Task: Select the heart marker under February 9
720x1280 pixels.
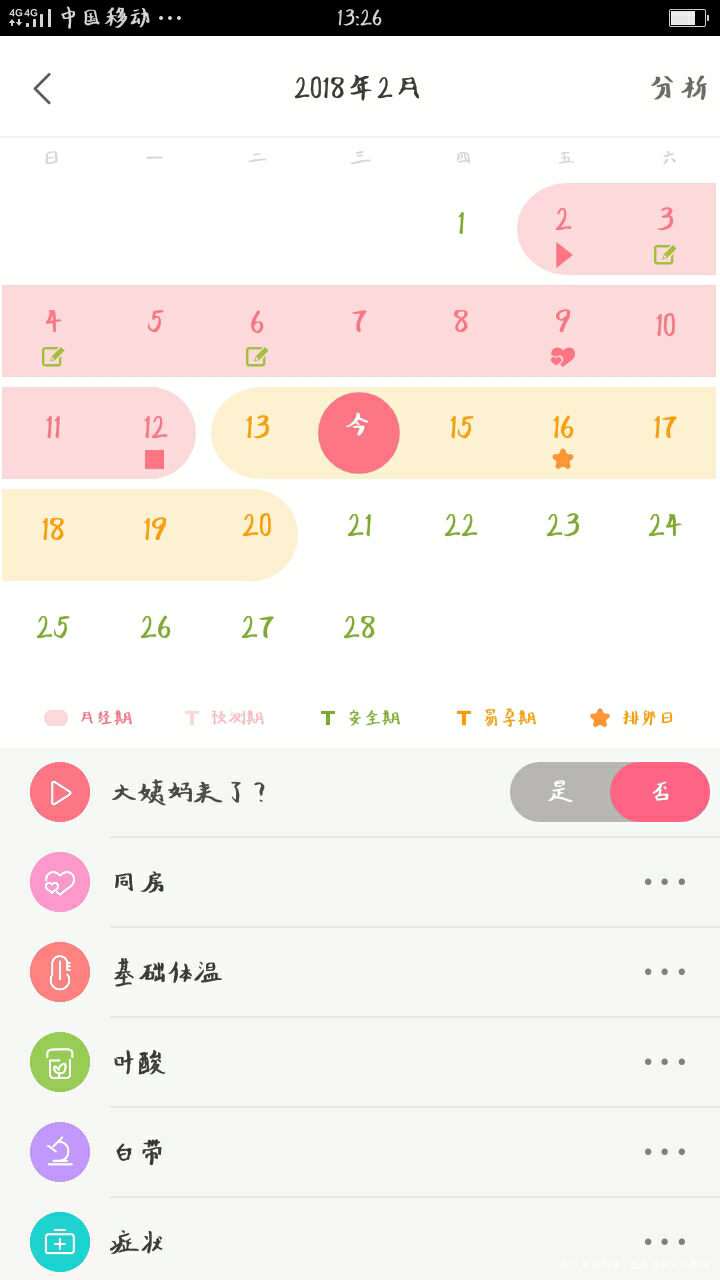Action: coord(562,354)
